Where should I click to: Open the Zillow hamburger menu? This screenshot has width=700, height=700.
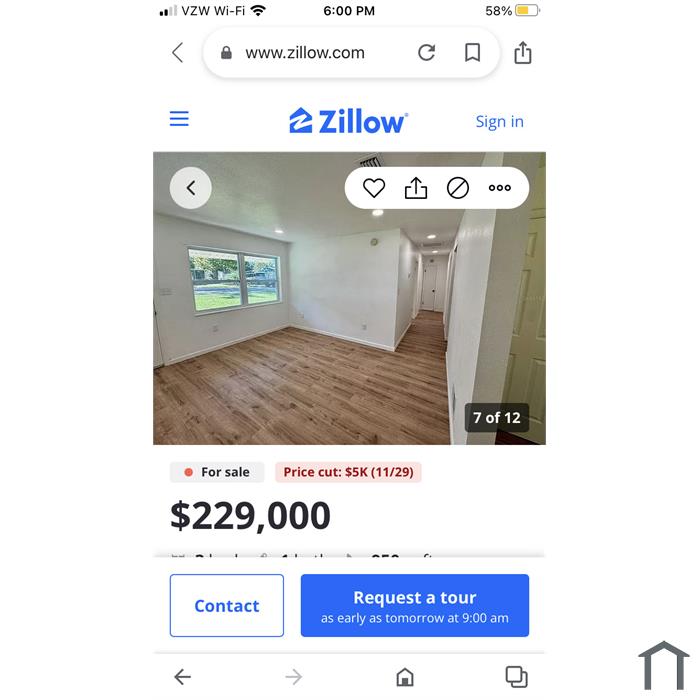[179, 119]
